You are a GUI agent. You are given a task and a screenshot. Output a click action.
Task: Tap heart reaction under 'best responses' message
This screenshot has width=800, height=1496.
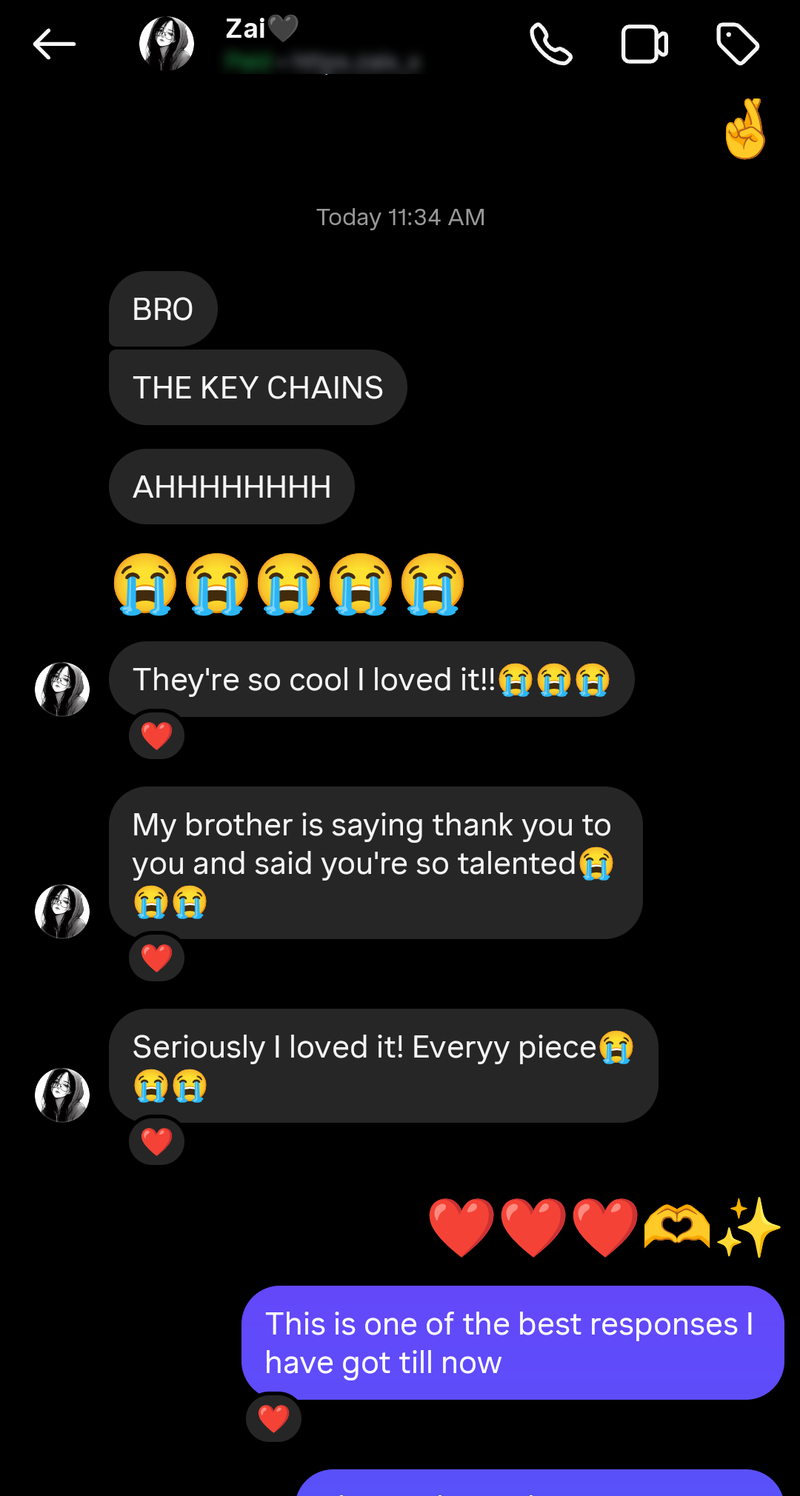(273, 1418)
